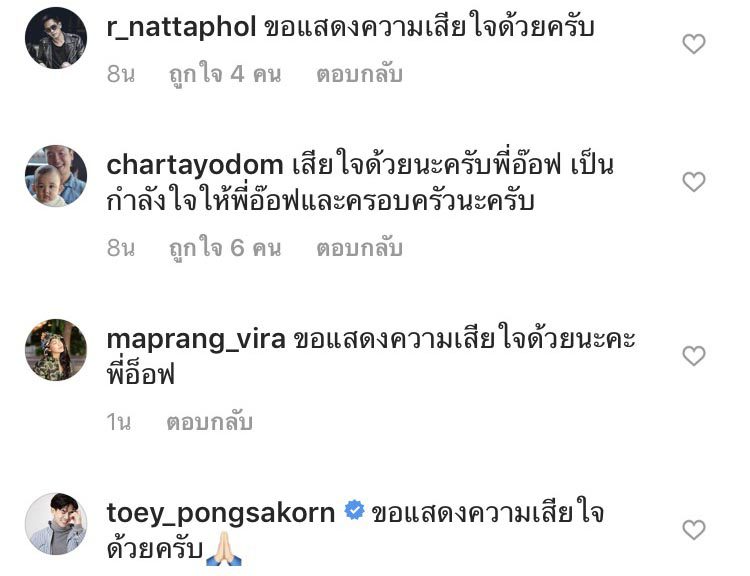750x576 pixels.
Task: Reply to chartayodom's comment
Action: coord(359,248)
